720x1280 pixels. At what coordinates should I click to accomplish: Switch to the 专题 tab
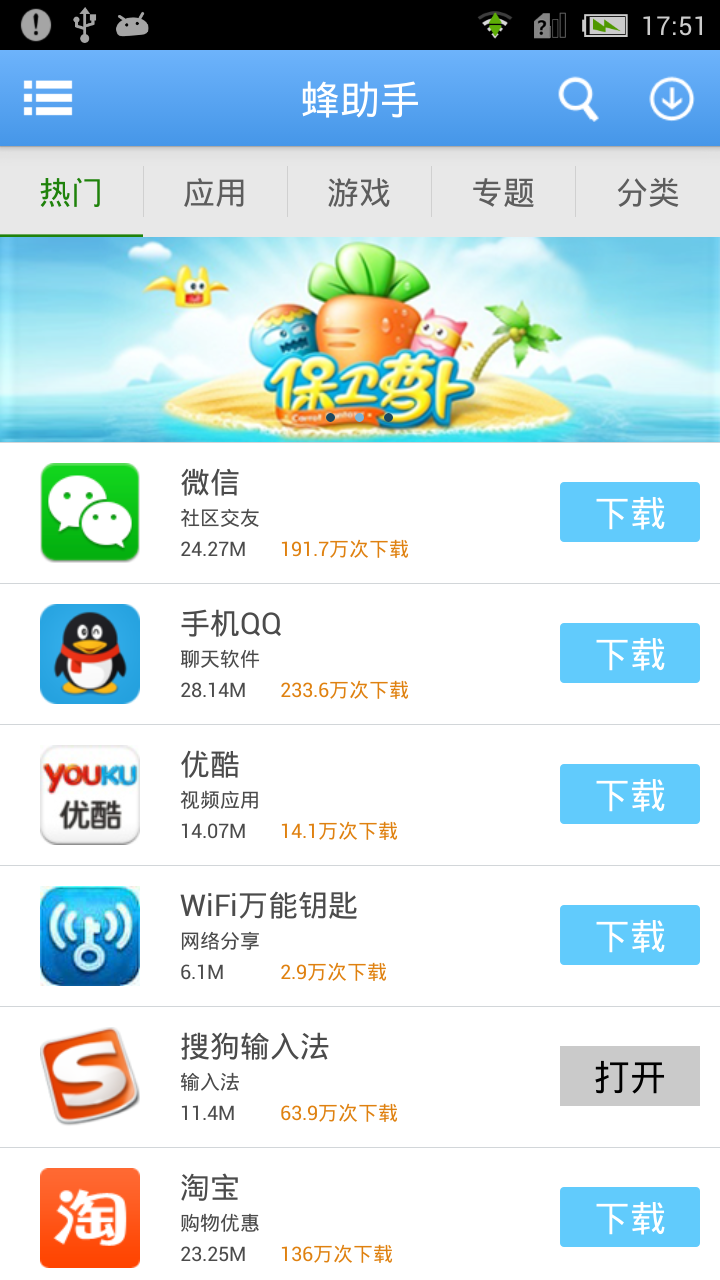pos(503,193)
